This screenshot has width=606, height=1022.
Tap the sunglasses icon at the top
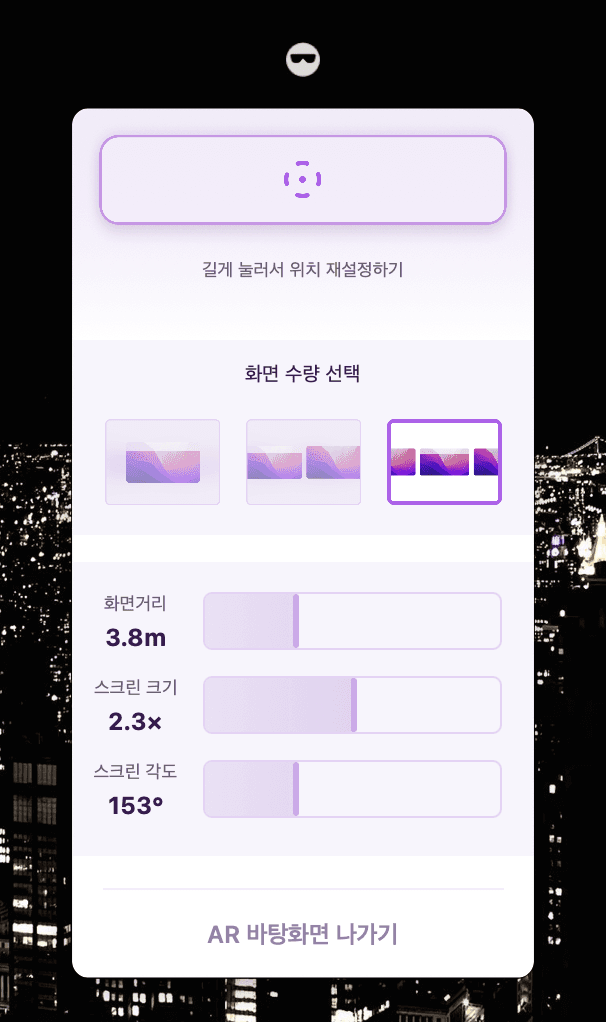302,61
